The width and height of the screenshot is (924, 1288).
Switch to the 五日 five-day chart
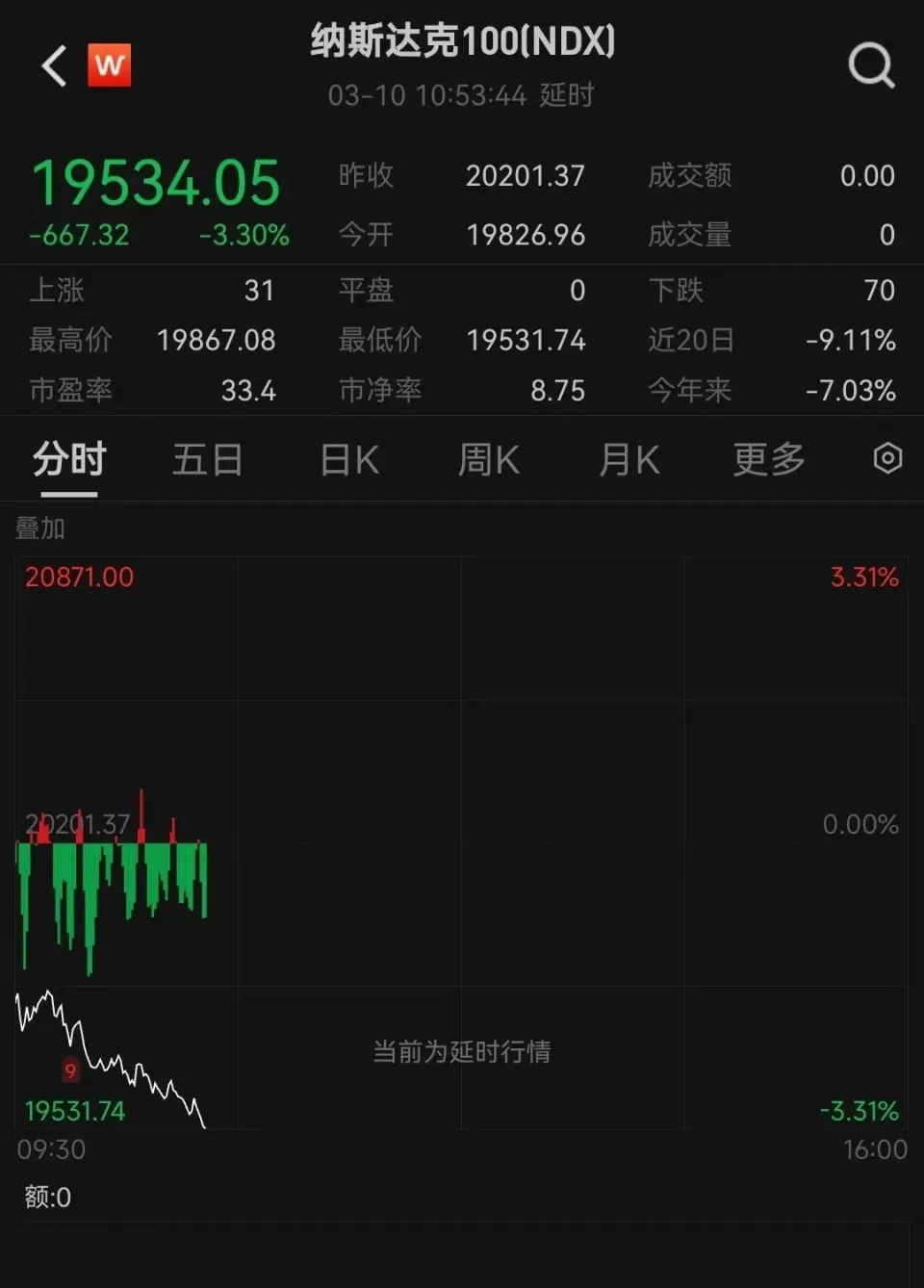(207, 460)
